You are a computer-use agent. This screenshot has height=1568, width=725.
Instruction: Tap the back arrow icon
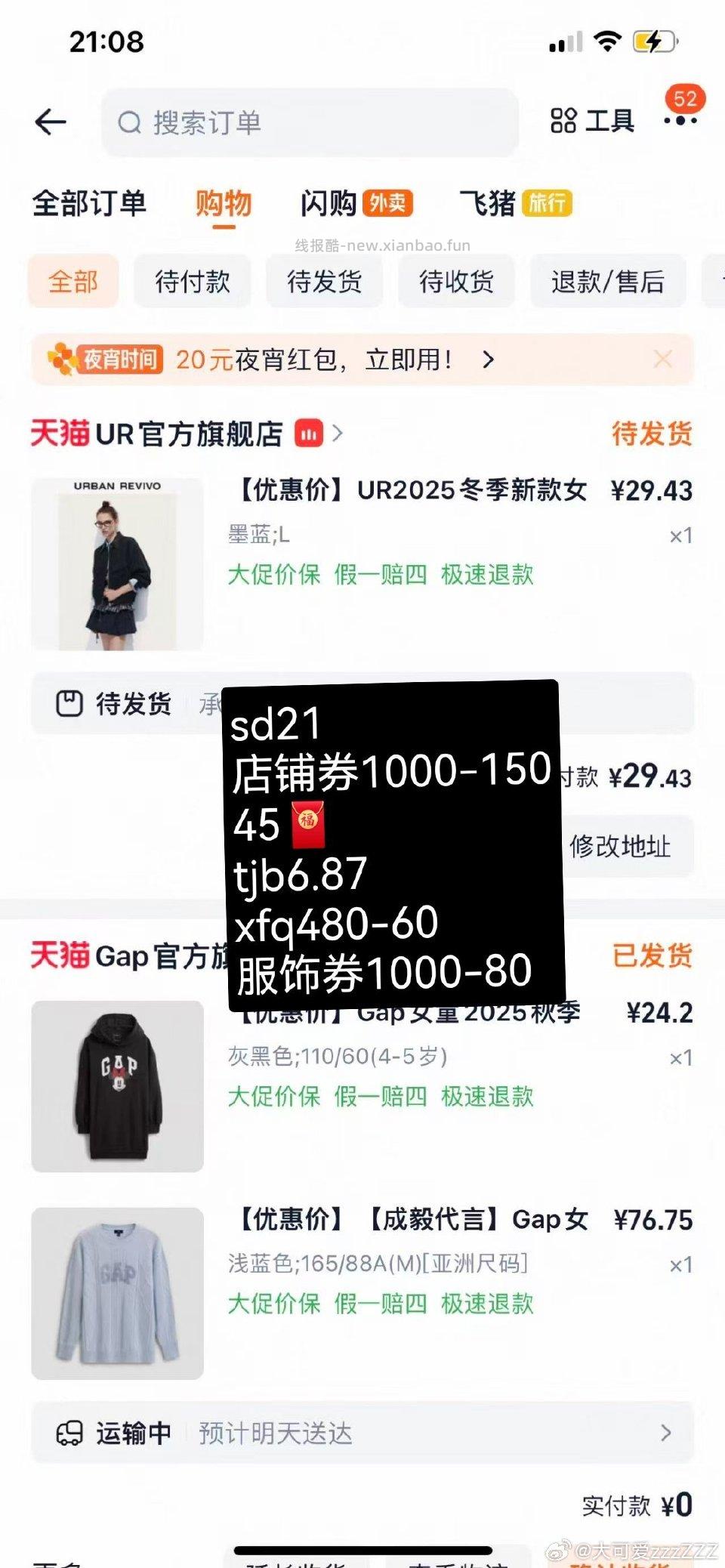[49, 121]
